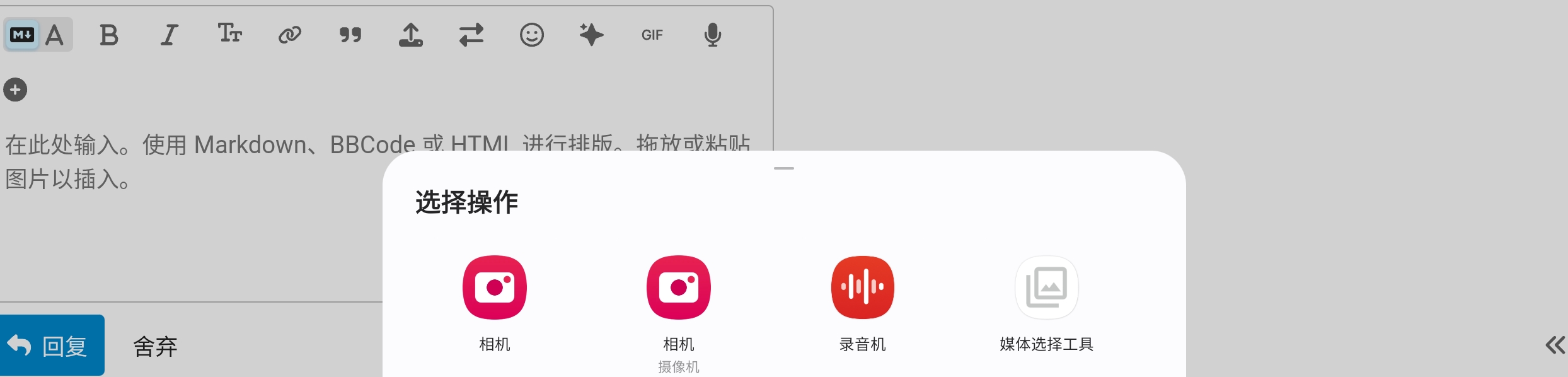Screen dimensions: 1568x377
Task: Submit the reply with 回复
Action: pos(52,345)
